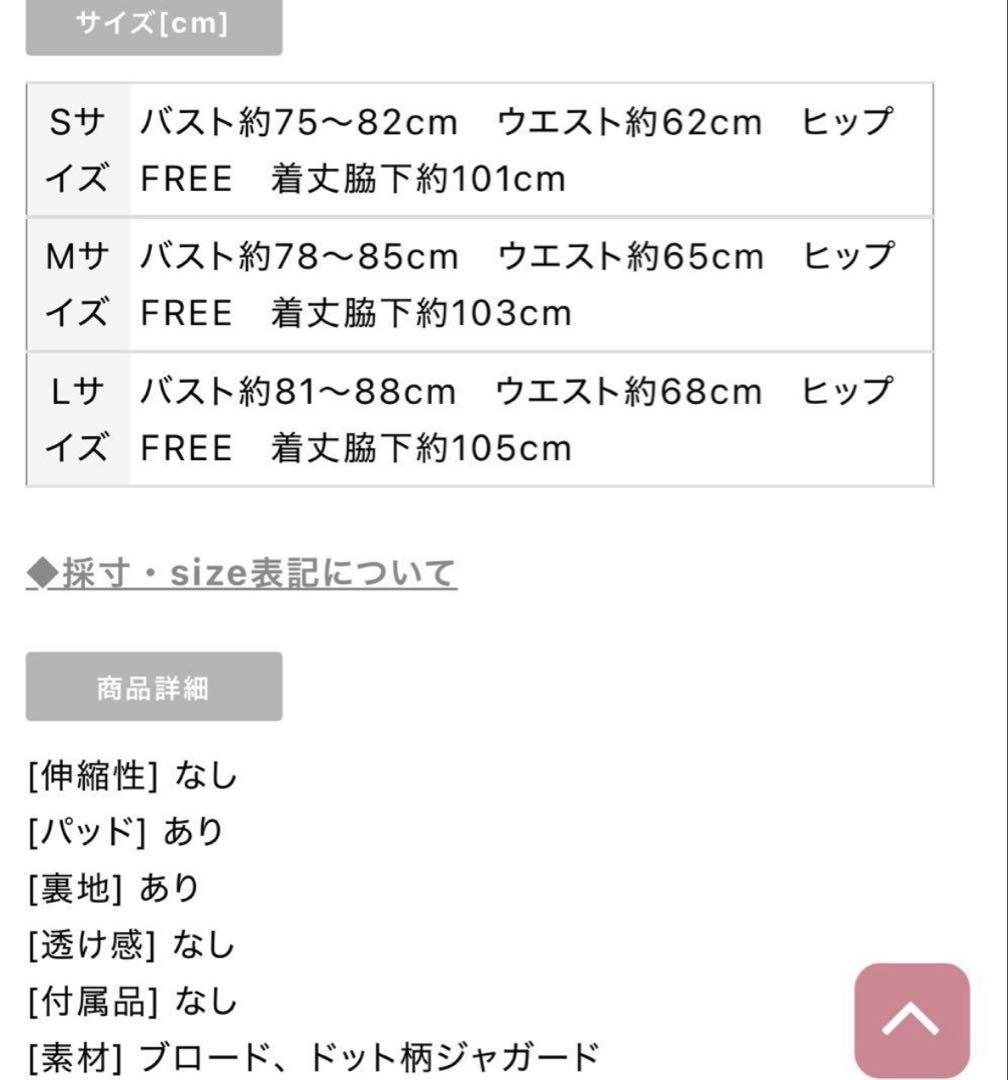
Task: Open the 採寸・size表記について link
Action: click(242, 574)
